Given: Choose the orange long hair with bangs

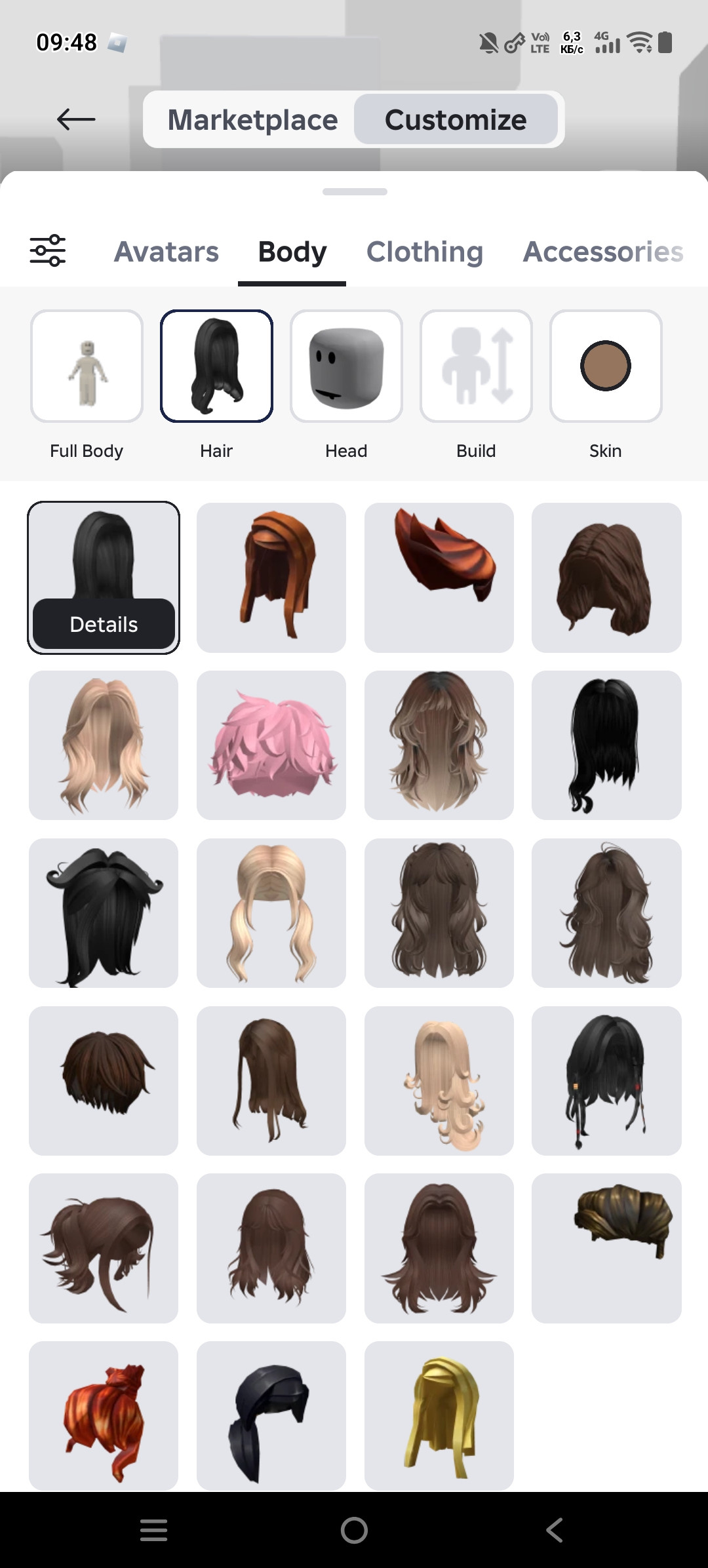Looking at the screenshot, I should pyautogui.click(x=271, y=578).
